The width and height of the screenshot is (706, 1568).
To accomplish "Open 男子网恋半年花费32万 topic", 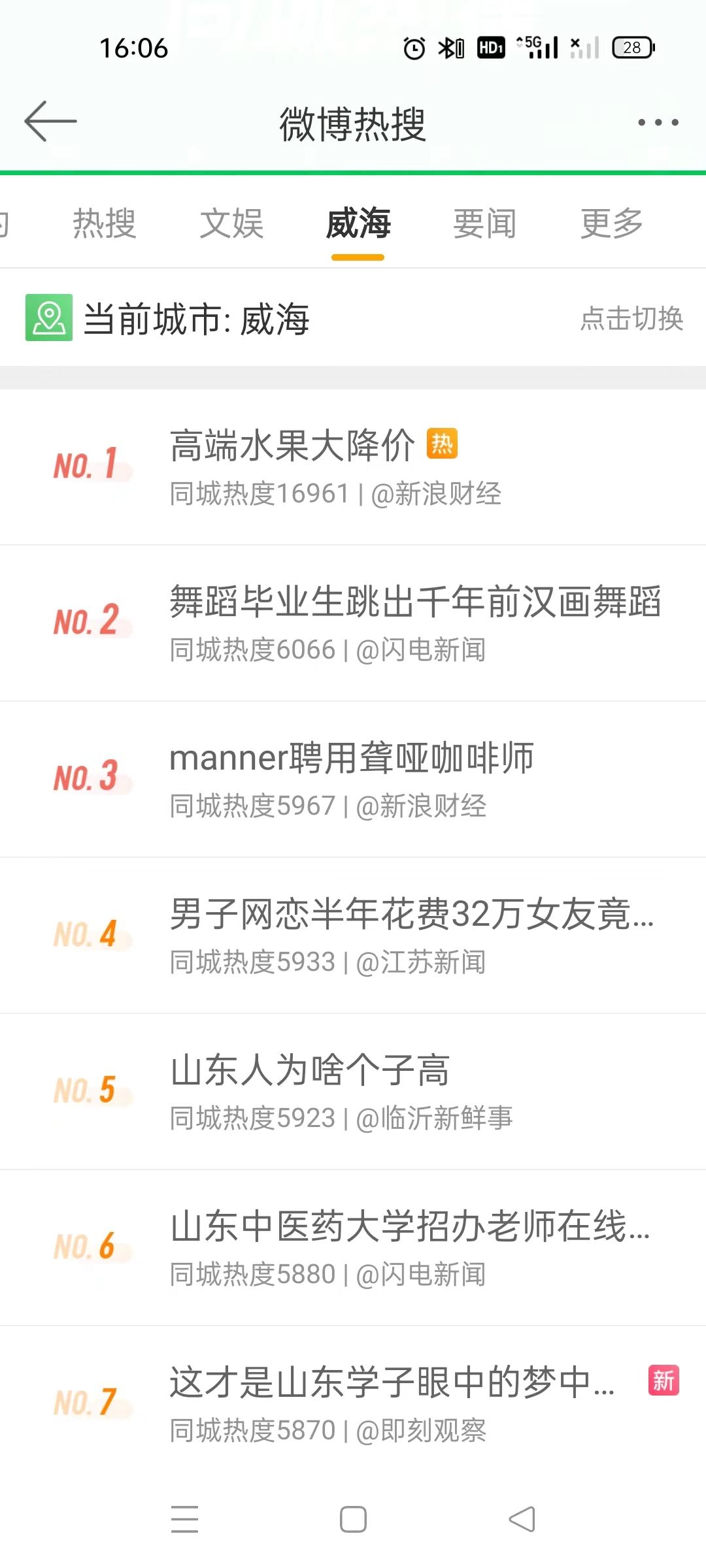I will click(353, 936).
